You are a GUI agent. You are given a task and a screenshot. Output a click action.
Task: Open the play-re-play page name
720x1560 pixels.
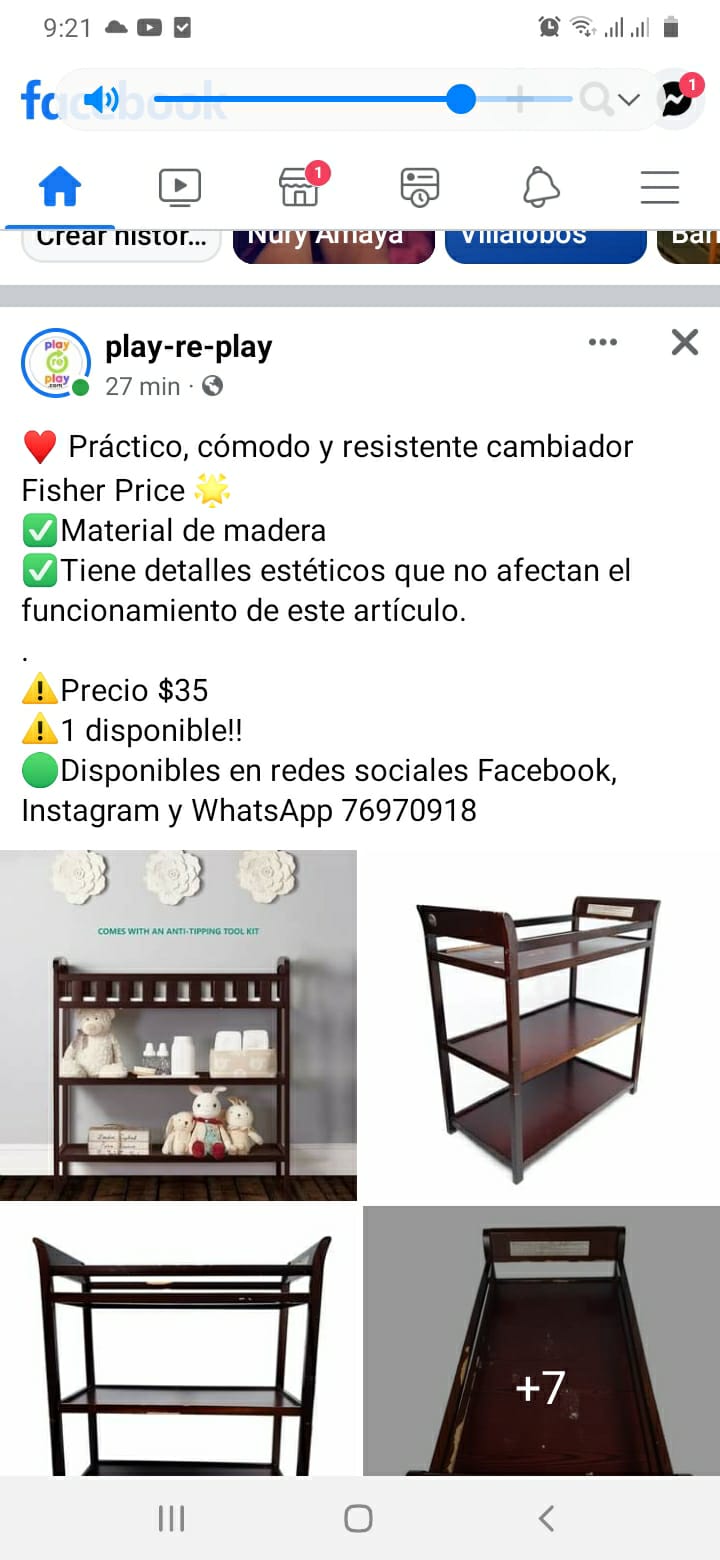coord(189,347)
